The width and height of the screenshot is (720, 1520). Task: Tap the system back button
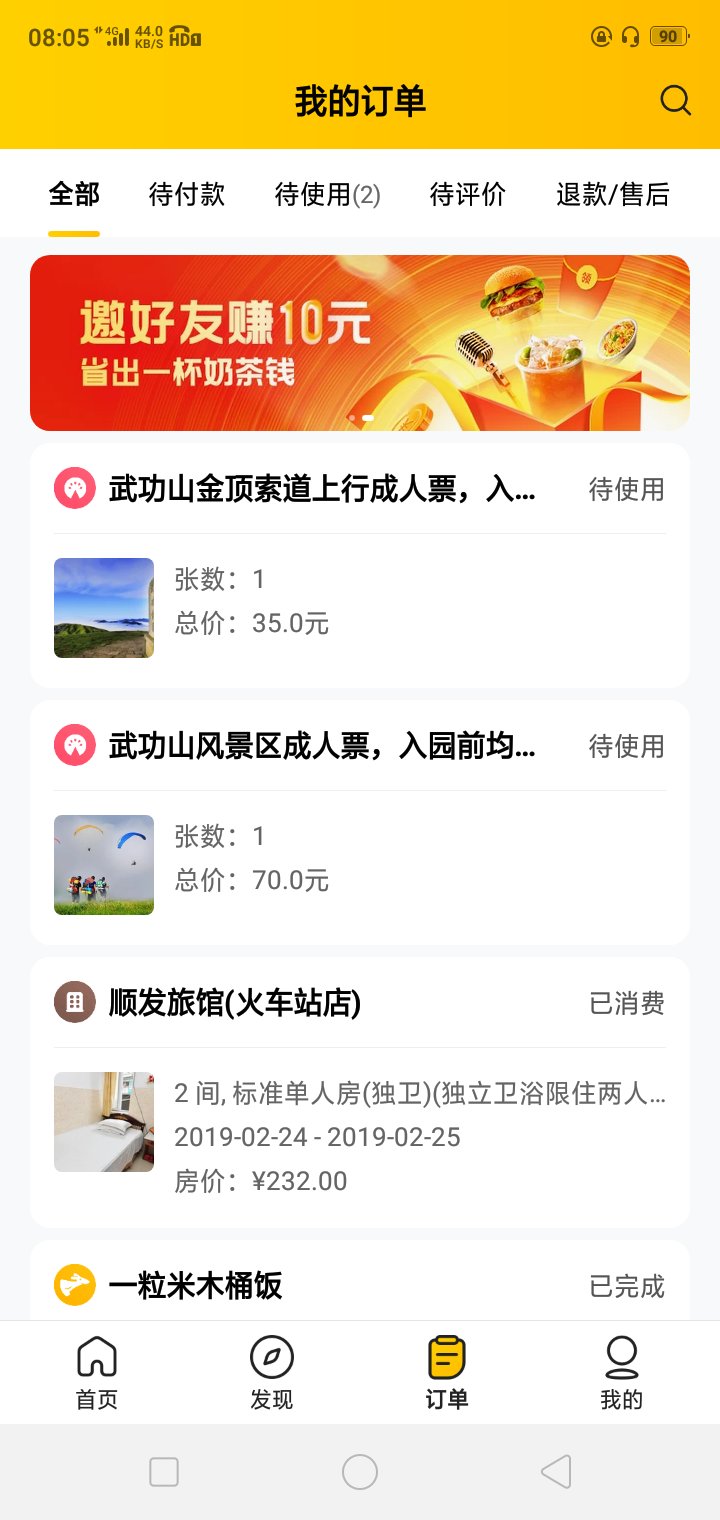(556, 1472)
